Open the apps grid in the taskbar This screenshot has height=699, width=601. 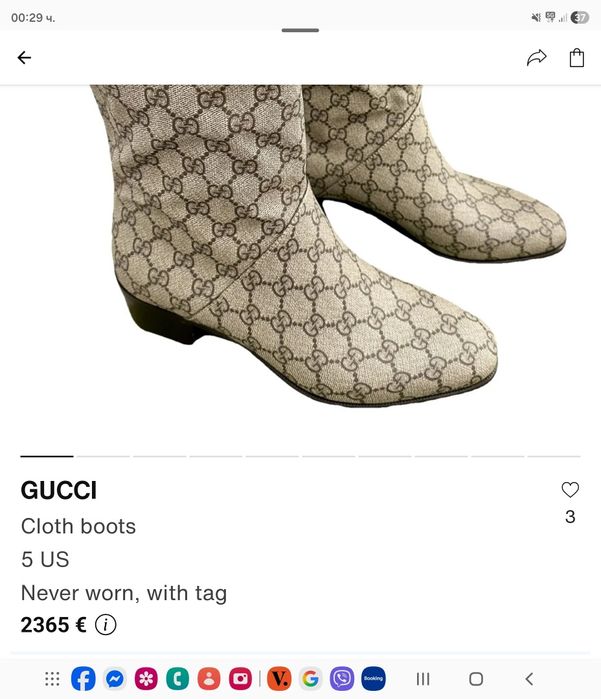(x=52, y=679)
